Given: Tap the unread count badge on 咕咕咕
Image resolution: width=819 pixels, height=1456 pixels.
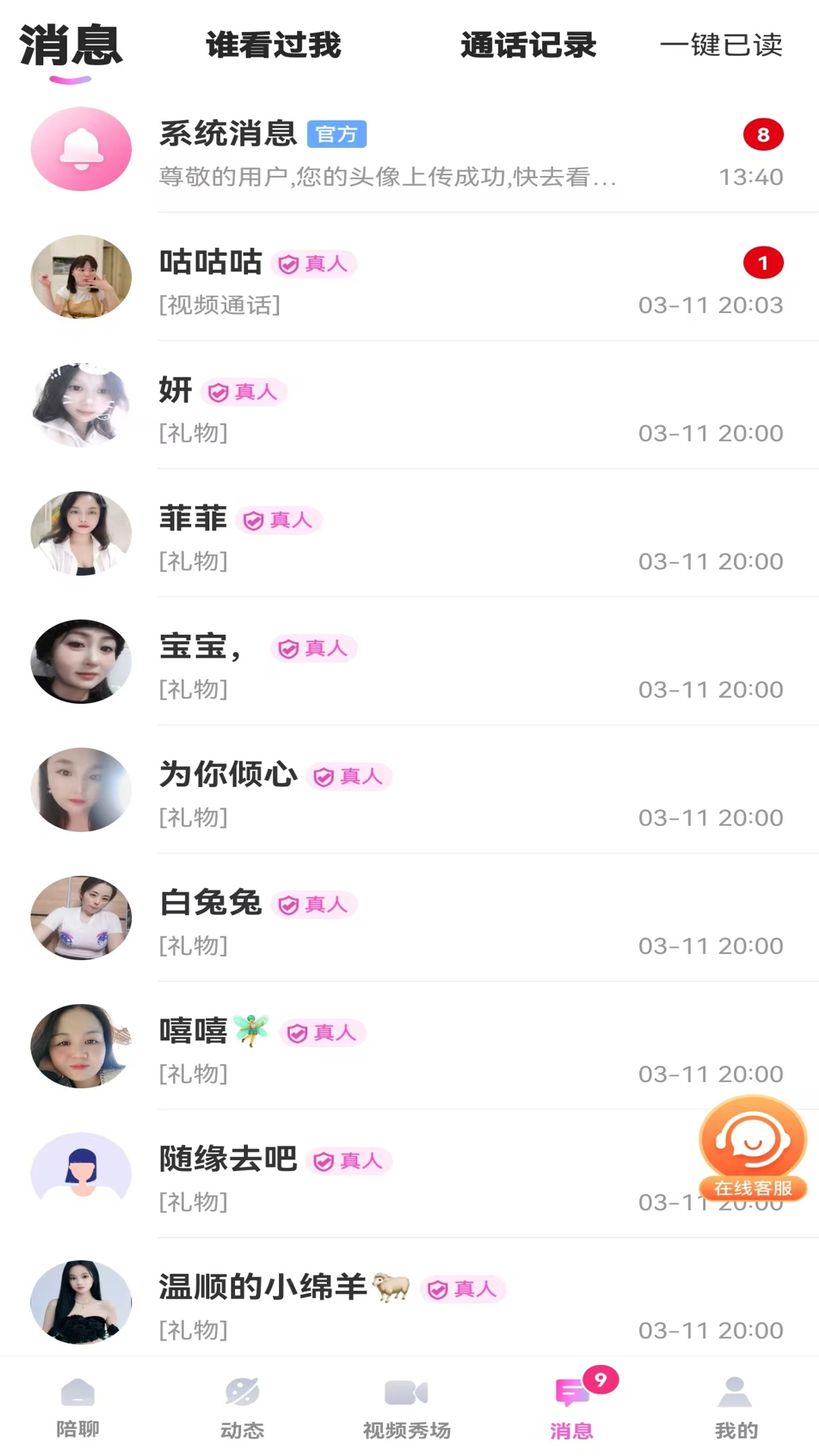Looking at the screenshot, I should tap(764, 263).
